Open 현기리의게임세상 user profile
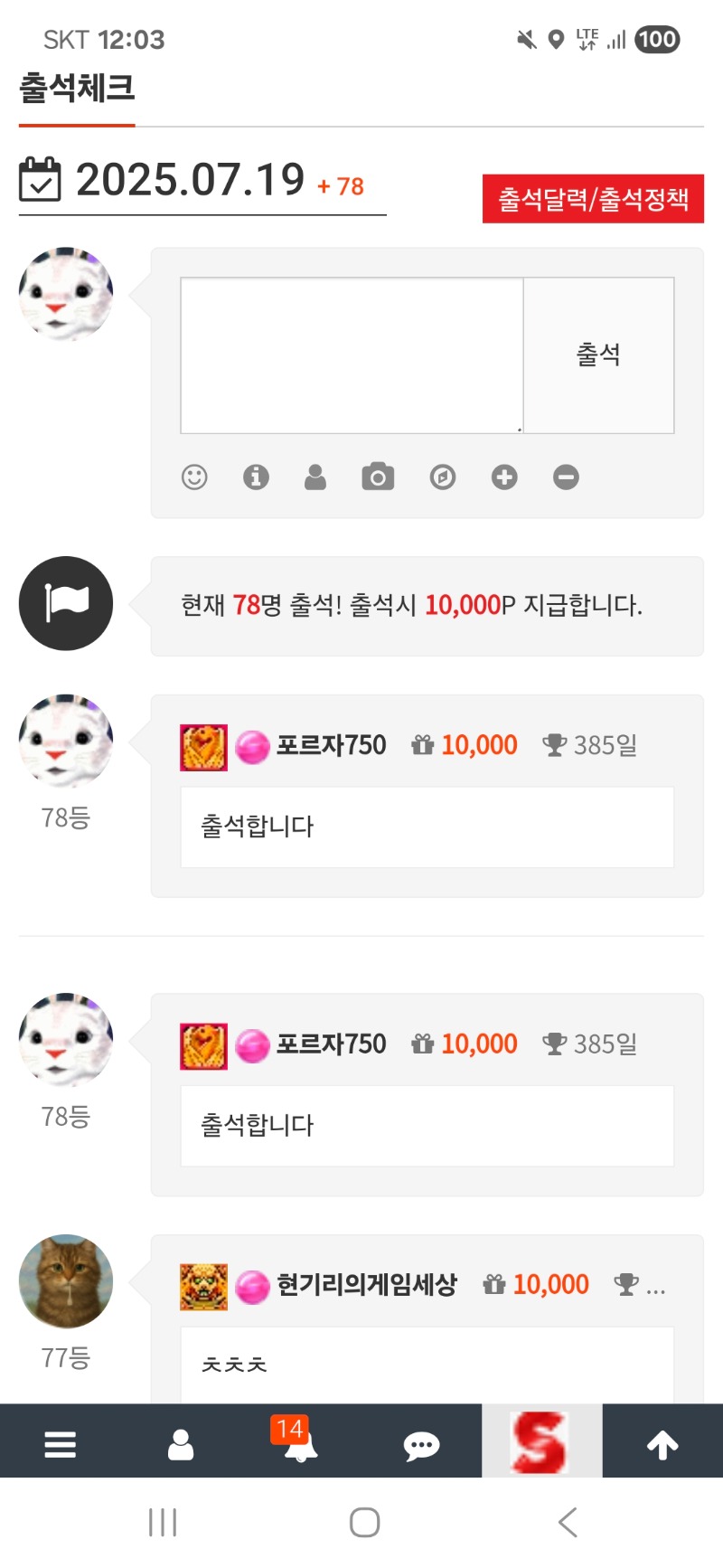The width and height of the screenshot is (723, 1568). [366, 1284]
